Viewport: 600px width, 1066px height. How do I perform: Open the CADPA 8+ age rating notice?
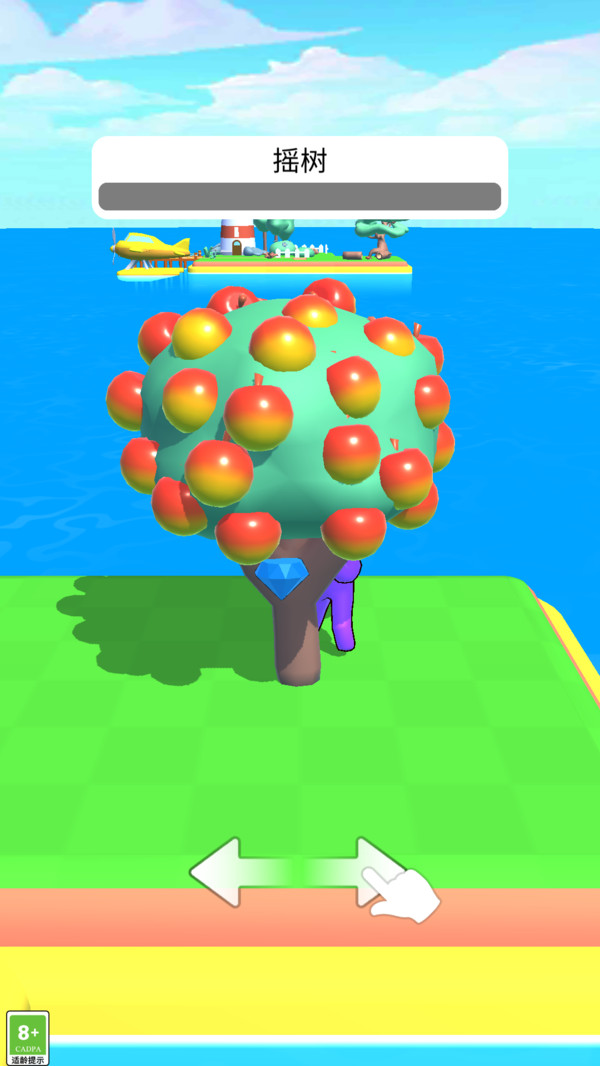point(27,1037)
